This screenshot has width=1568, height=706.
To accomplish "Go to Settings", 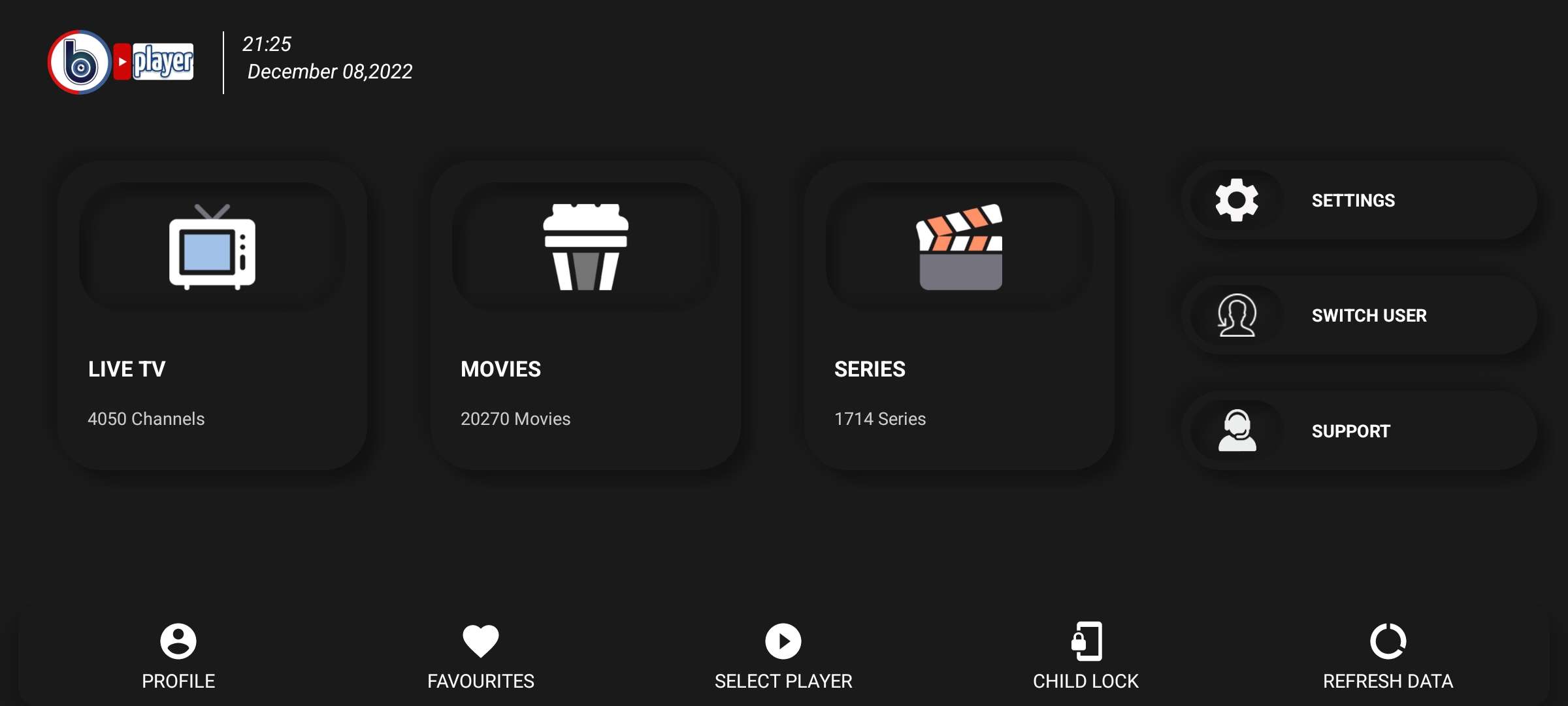I will [1359, 200].
